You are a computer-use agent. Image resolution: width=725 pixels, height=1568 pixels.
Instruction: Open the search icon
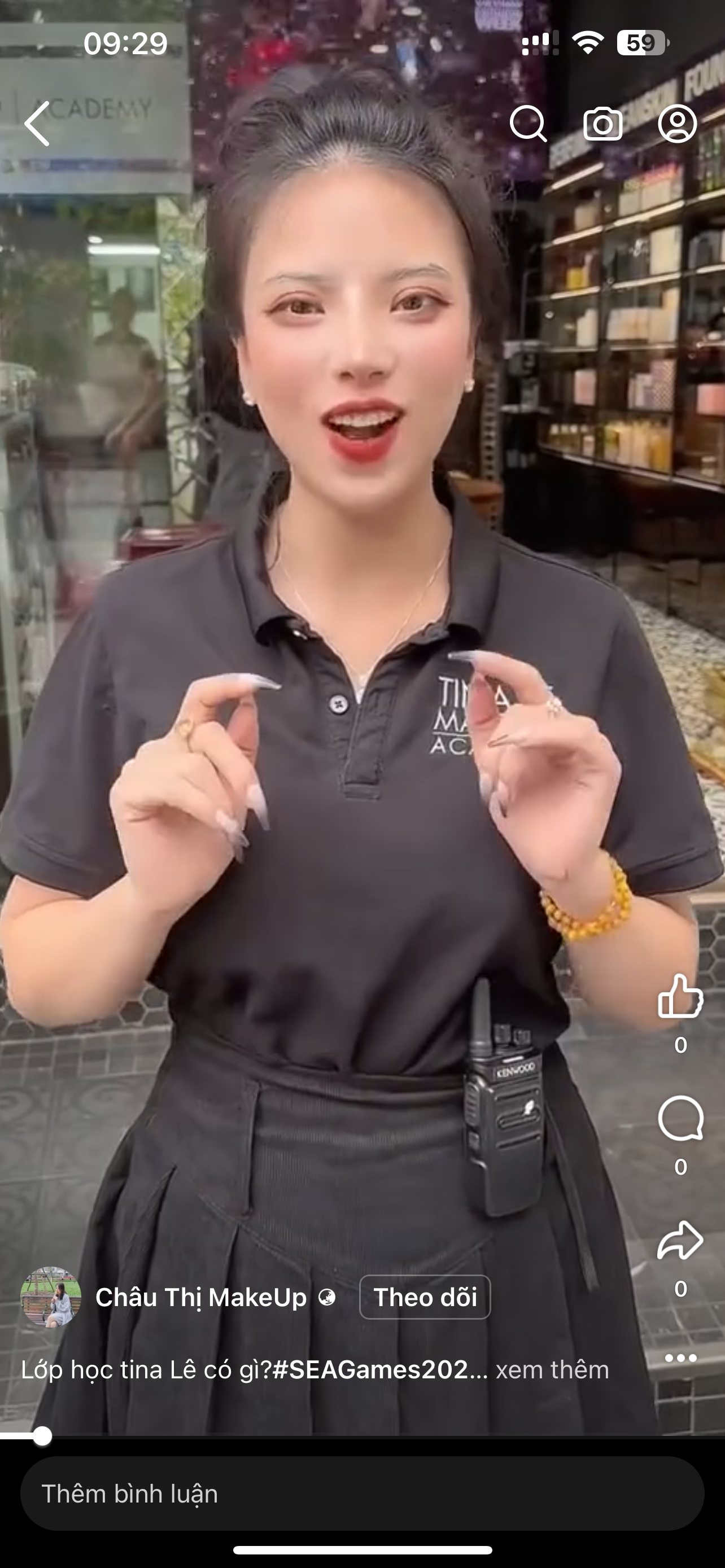click(528, 124)
